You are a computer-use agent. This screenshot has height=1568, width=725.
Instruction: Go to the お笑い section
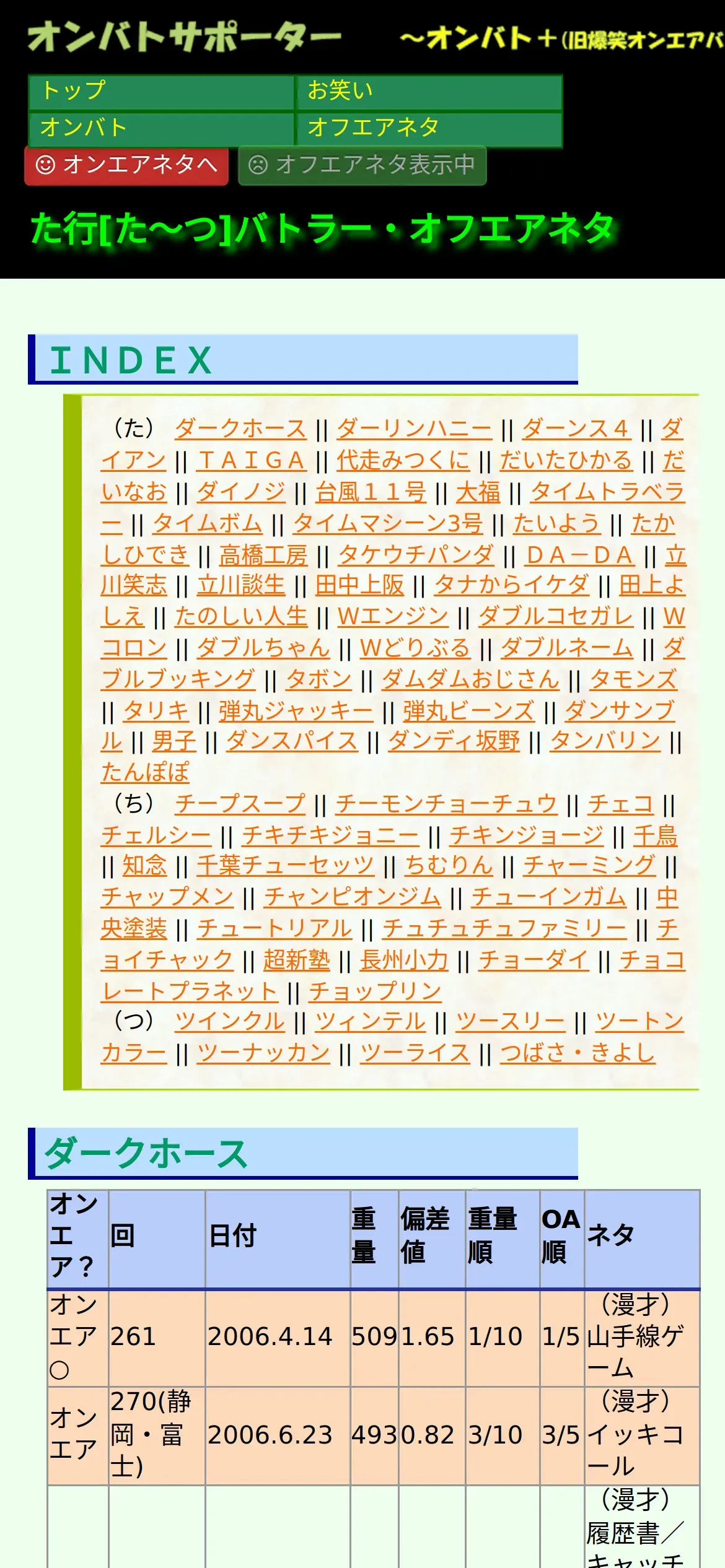click(429, 92)
